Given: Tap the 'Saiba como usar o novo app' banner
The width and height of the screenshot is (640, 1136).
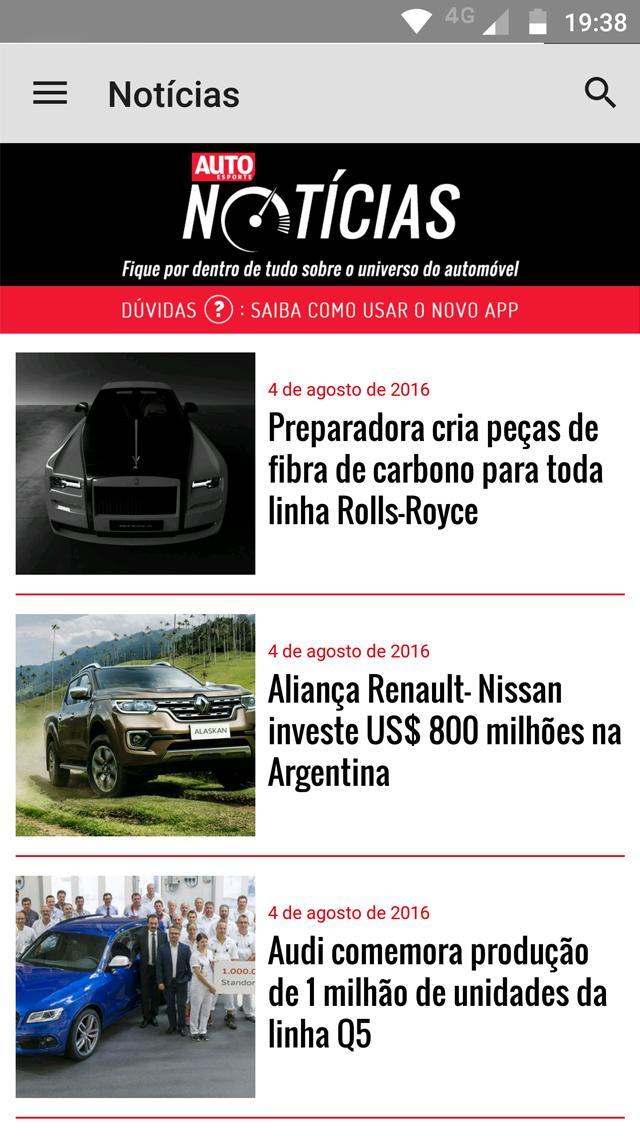Looking at the screenshot, I should pos(320,310).
